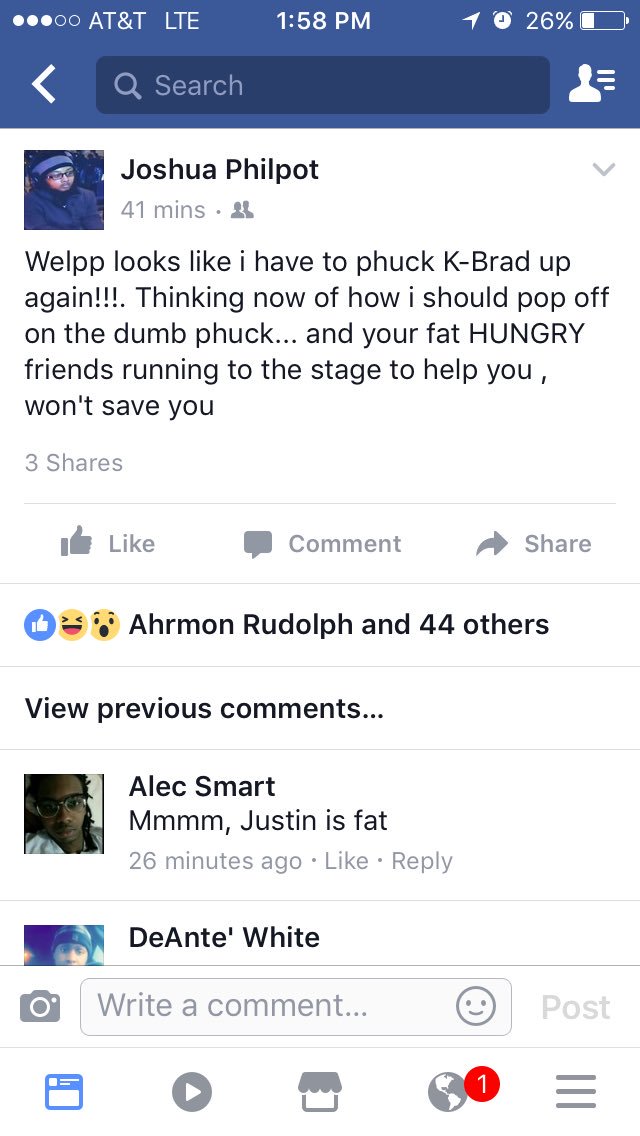Reply to Alec Smart's comment
This screenshot has width=640, height=1136.
421,861
